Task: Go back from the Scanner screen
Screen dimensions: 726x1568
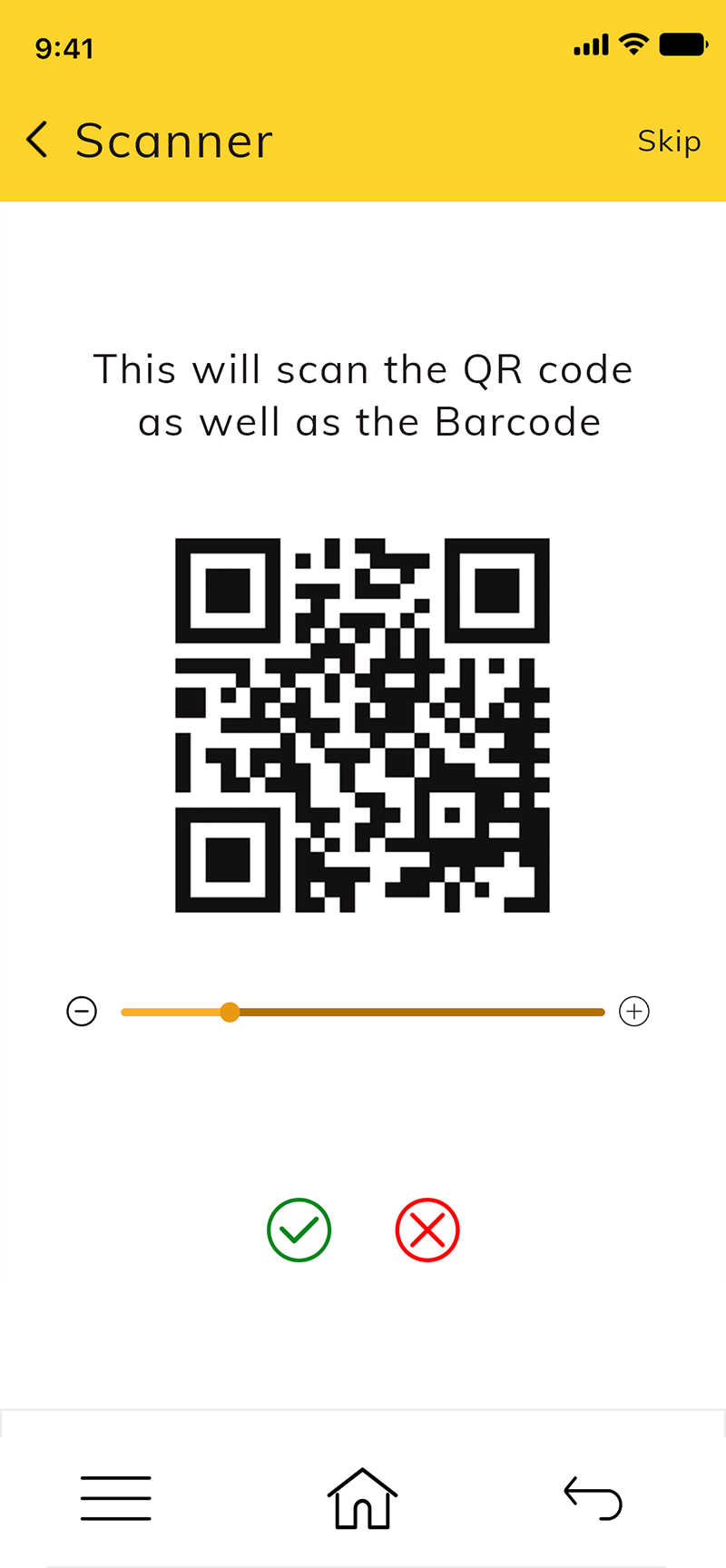Action: [37, 140]
